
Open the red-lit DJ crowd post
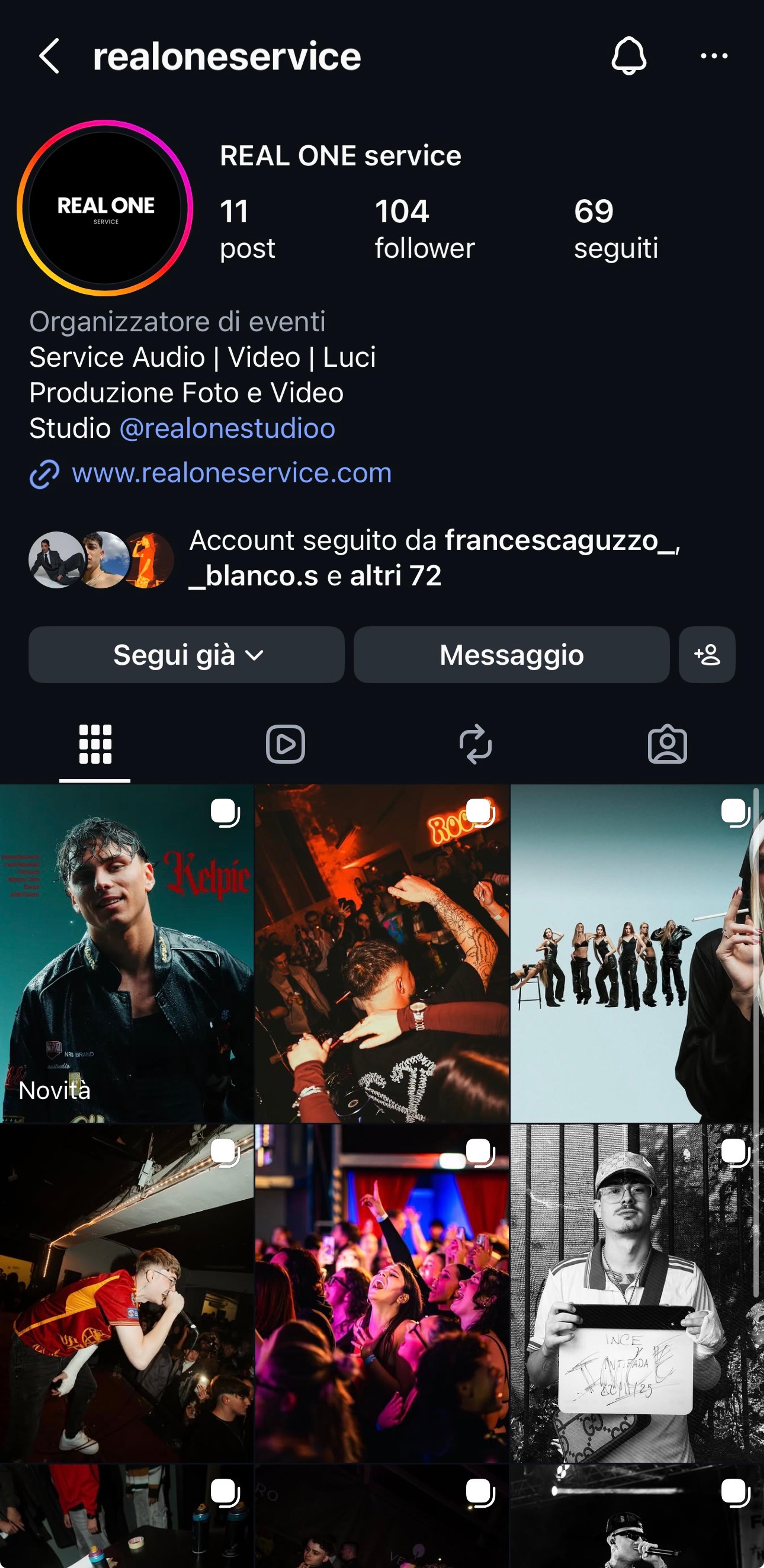pyautogui.click(x=382, y=953)
